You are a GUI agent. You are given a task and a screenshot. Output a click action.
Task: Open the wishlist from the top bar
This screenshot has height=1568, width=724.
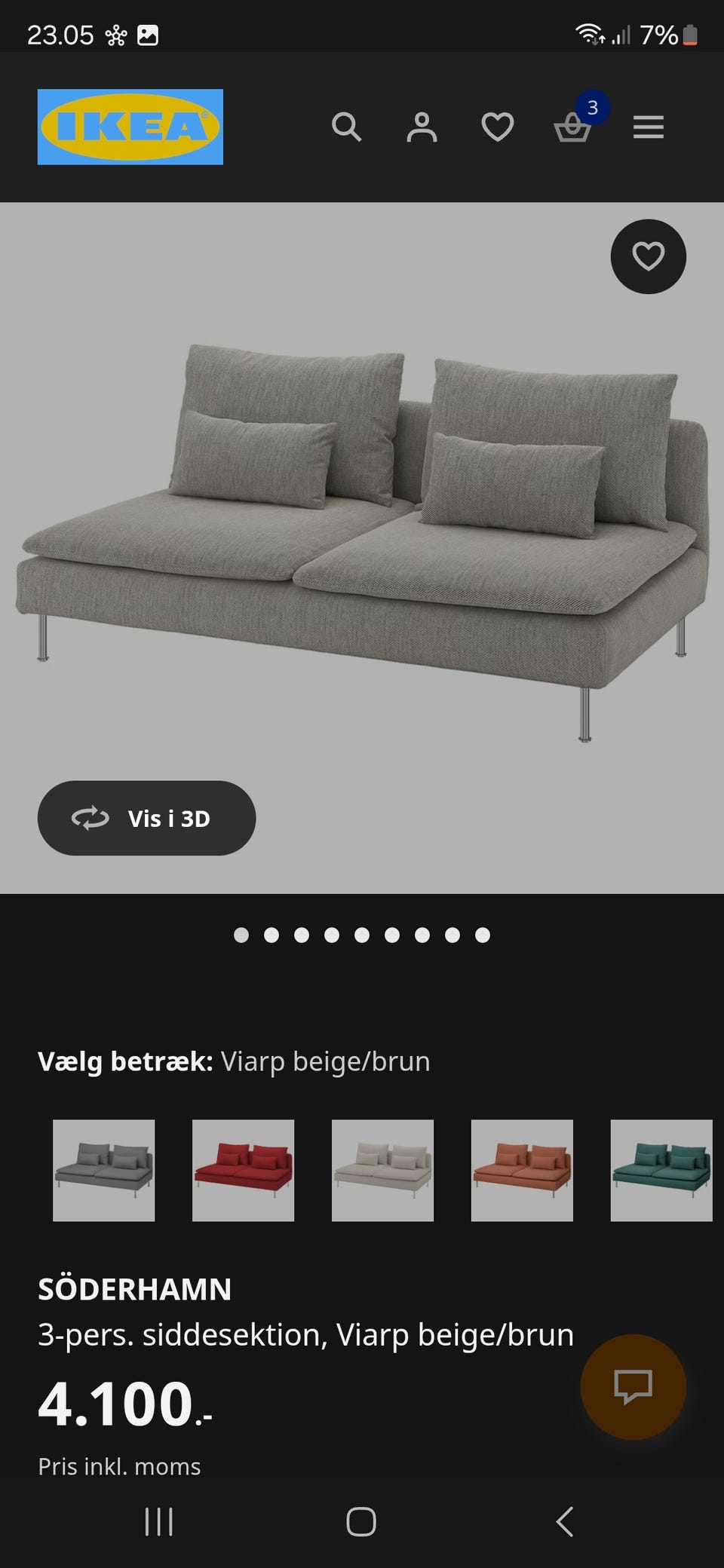pos(497,128)
